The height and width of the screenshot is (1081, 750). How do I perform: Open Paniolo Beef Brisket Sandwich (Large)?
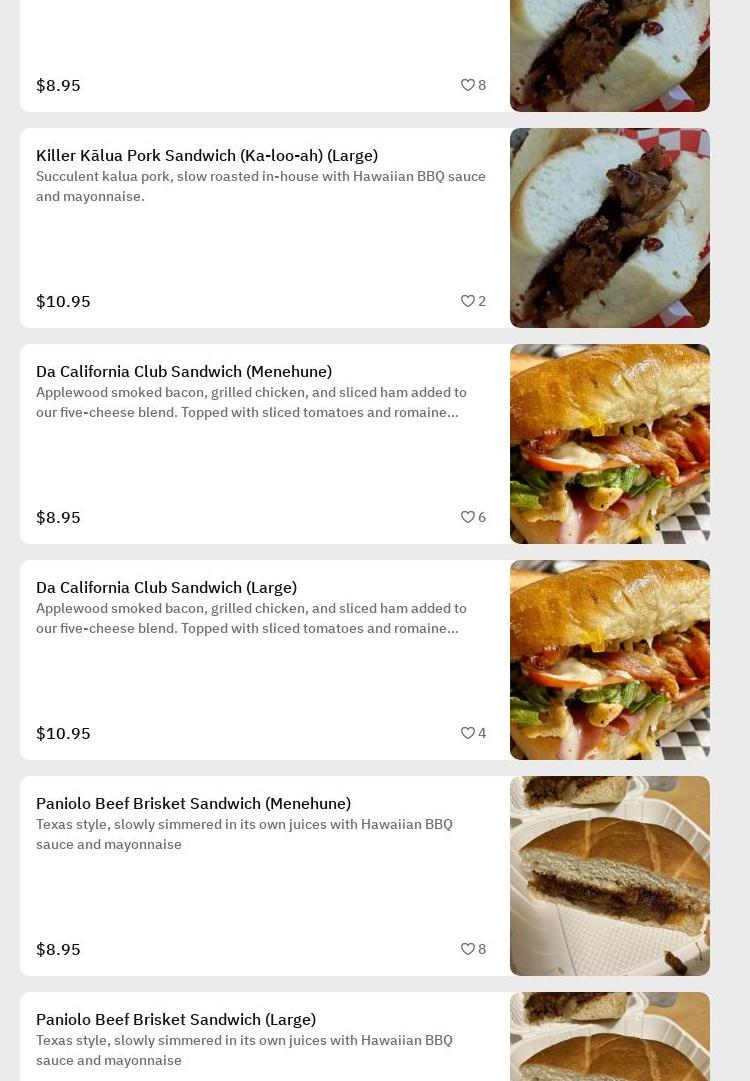(x=176, y=1020)
